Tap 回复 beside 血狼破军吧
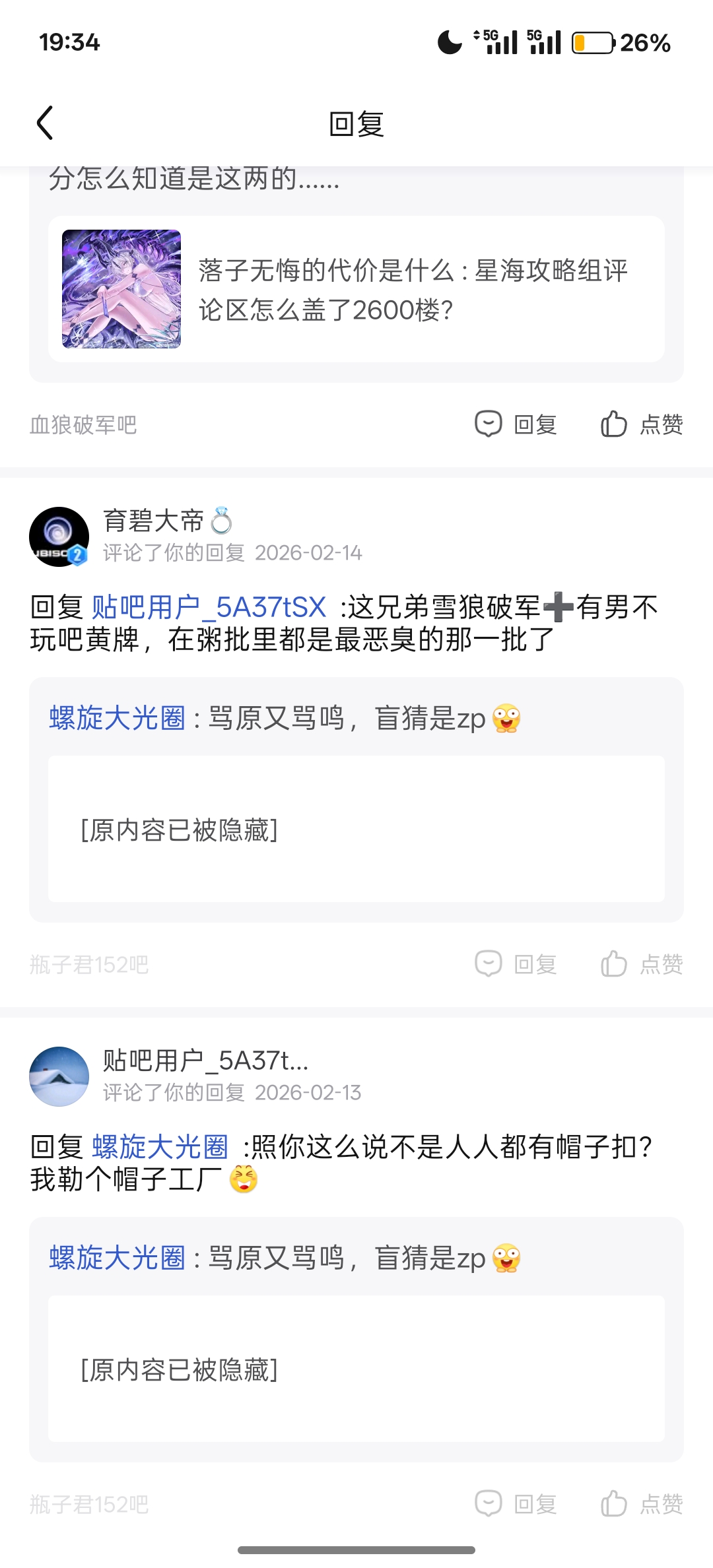Viewport: 713px width, 1568px height. pos(516,424)
